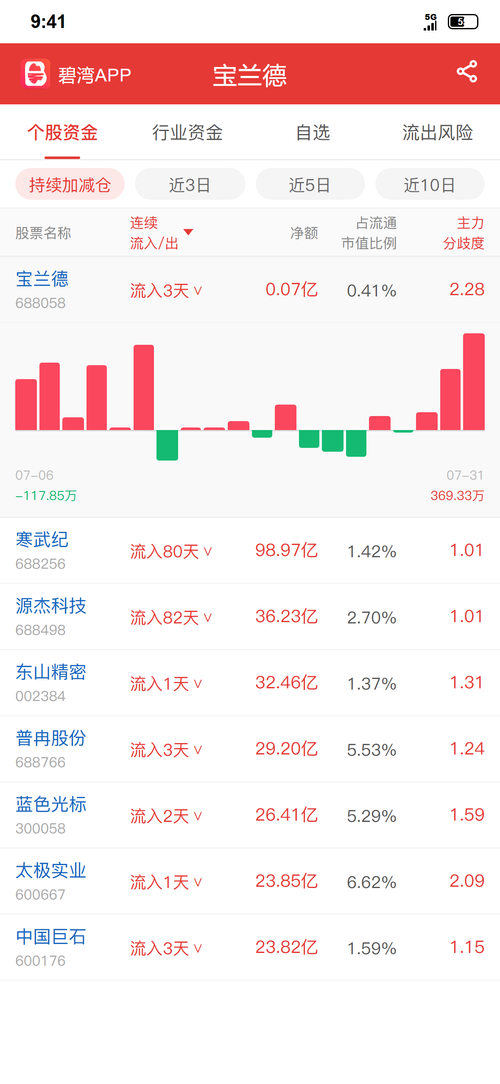
Task: Open the 源杰科技 stock row
Action: pos(250,617)
